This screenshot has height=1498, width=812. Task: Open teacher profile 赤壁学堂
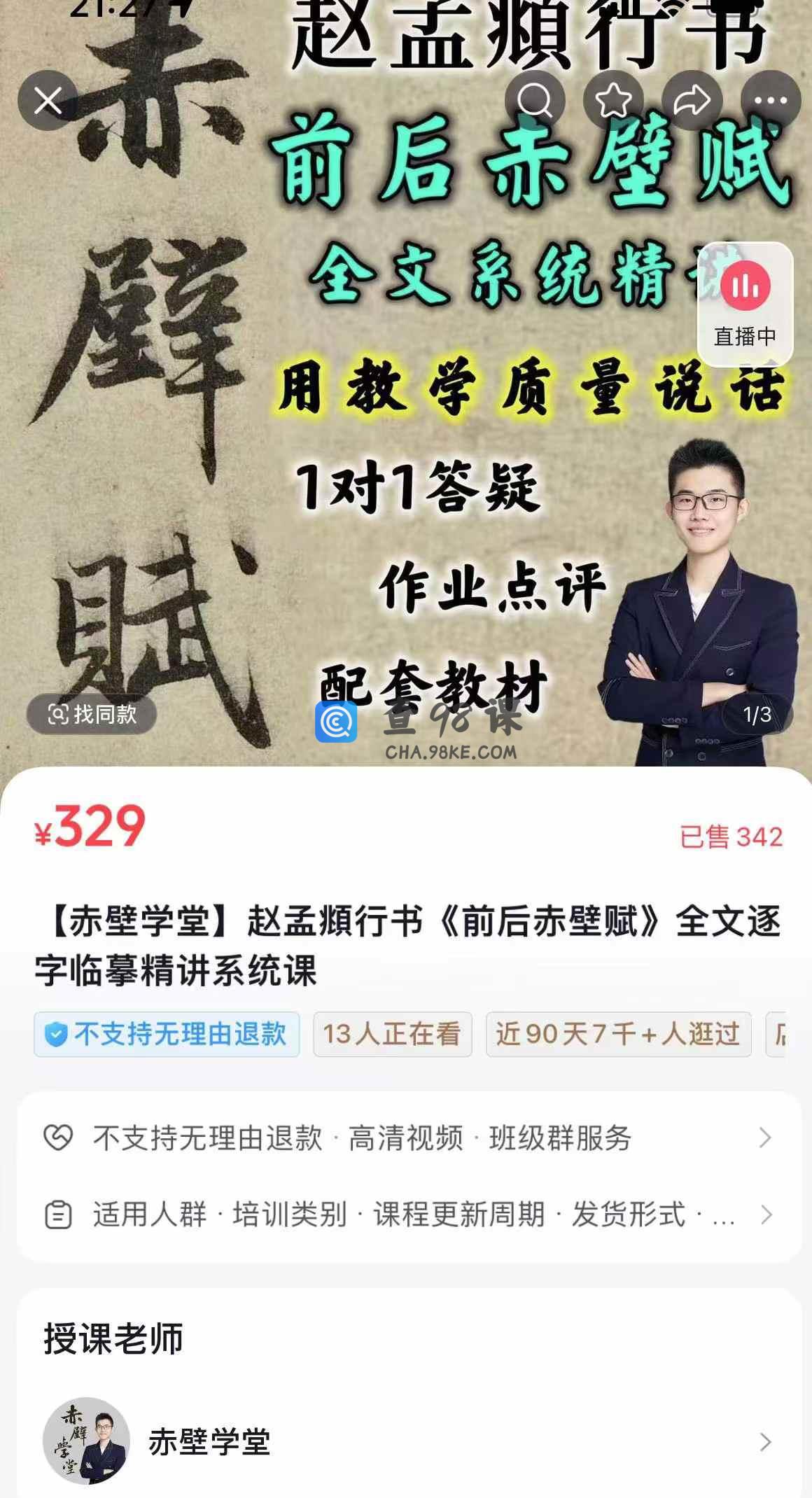(409, 1441)
